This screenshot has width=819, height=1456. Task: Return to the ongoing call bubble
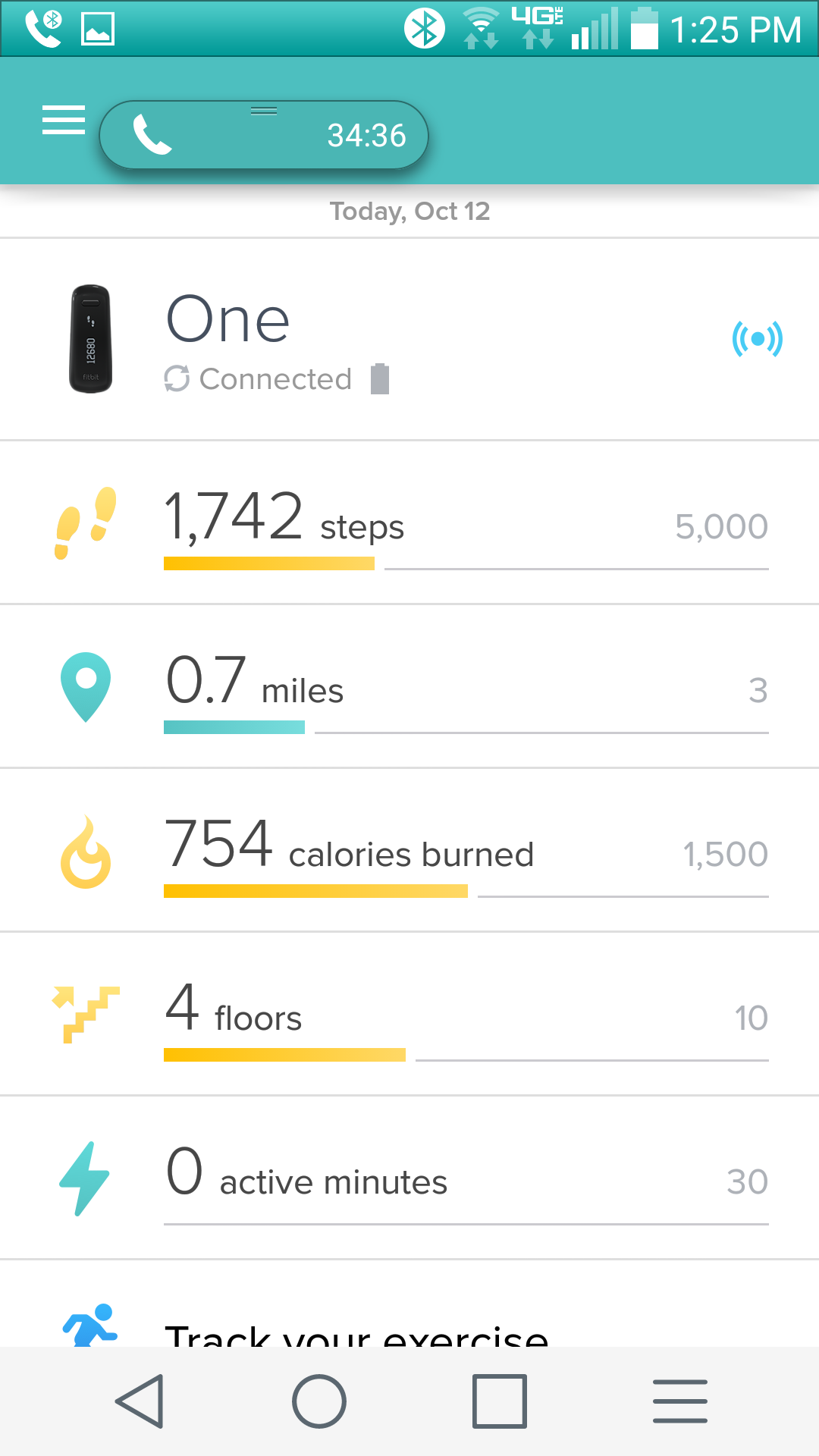(264, 136)
